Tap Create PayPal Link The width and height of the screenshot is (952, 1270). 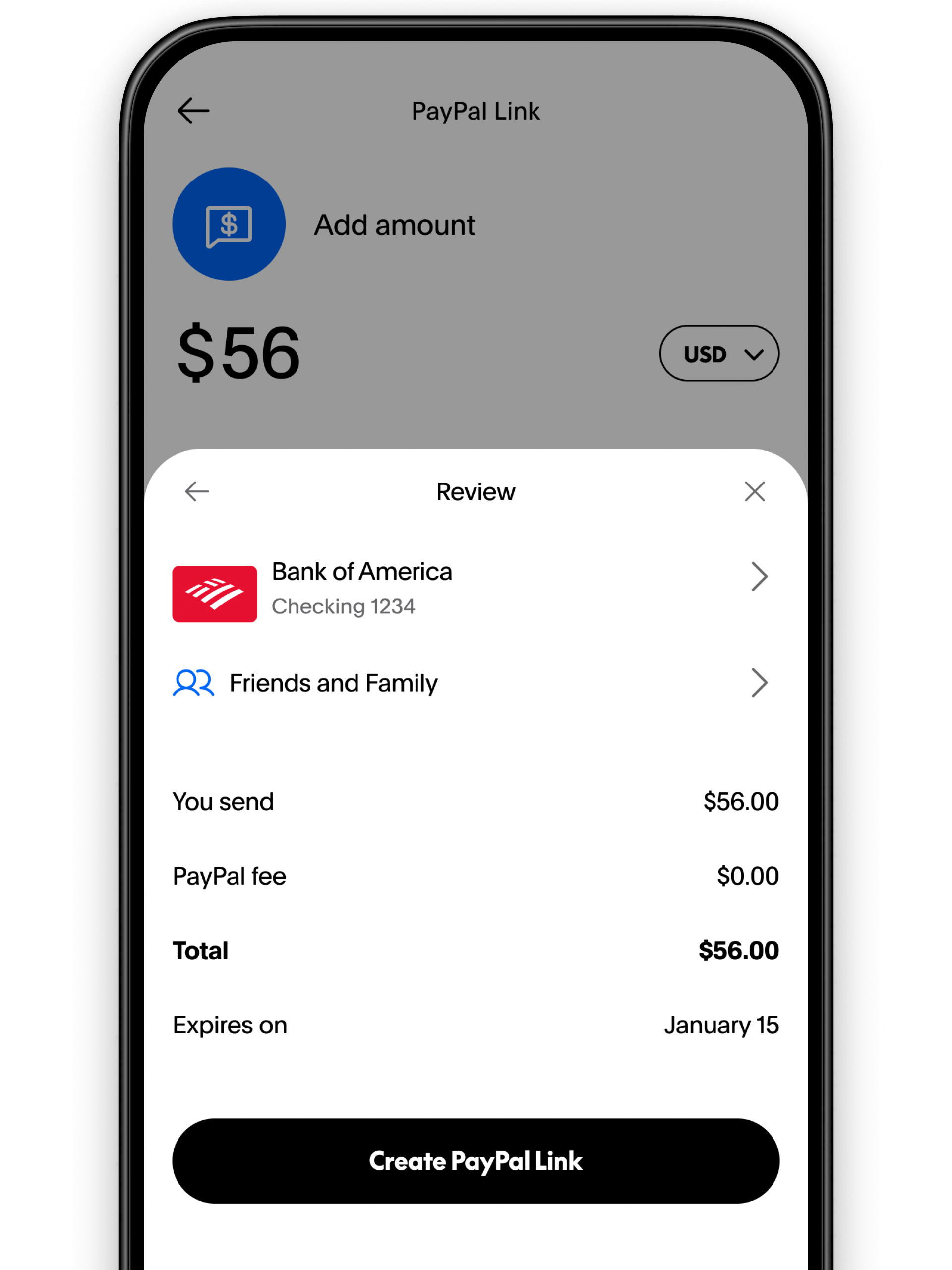476,1161
